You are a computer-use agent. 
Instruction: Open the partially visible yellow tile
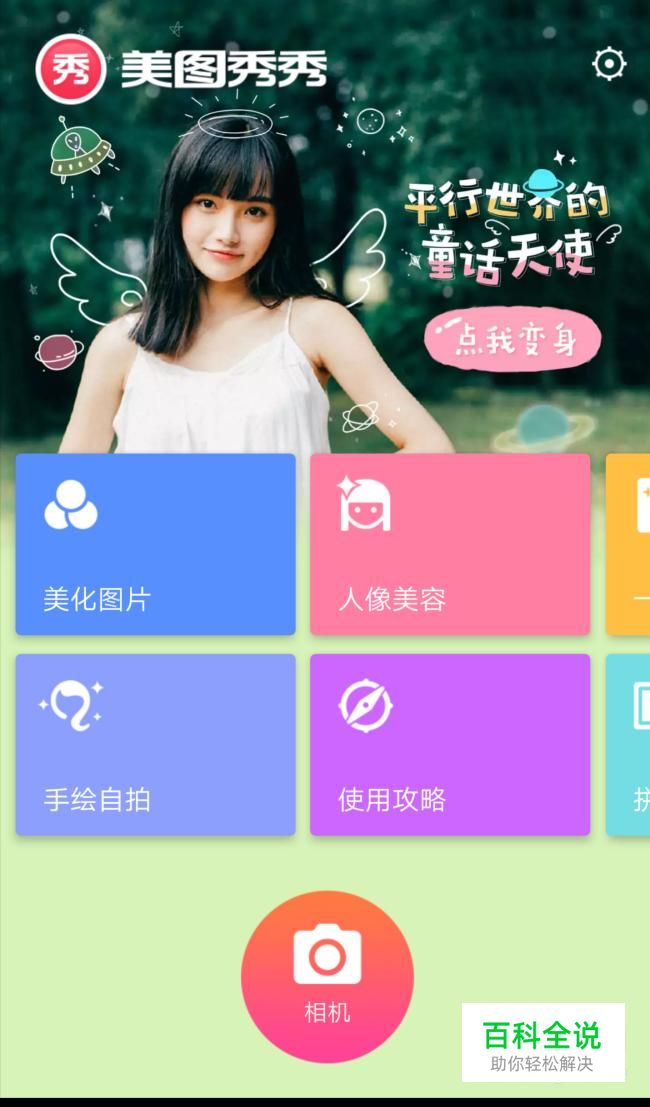tap(628, 544)
